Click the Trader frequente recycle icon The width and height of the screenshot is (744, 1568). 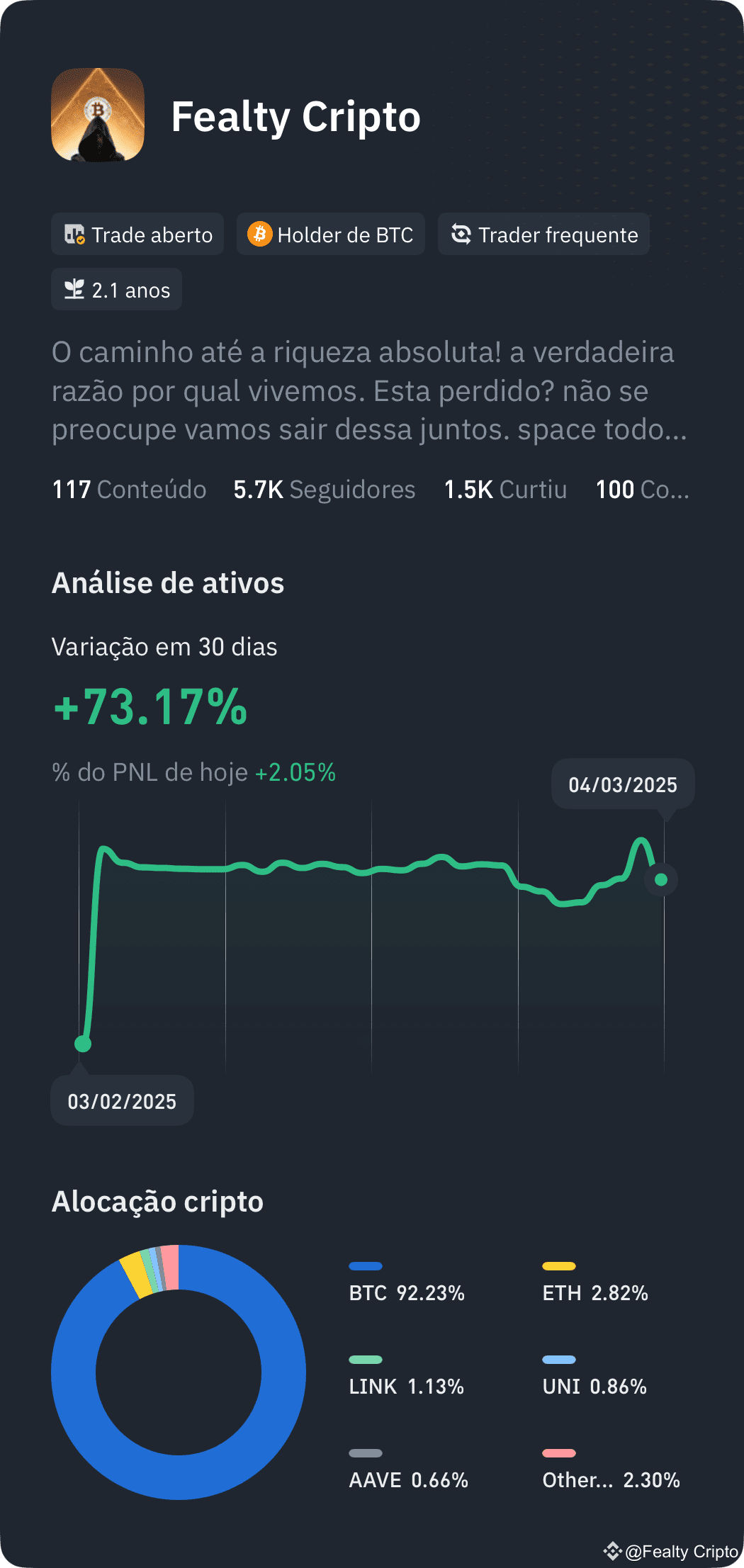click(461, 235)
